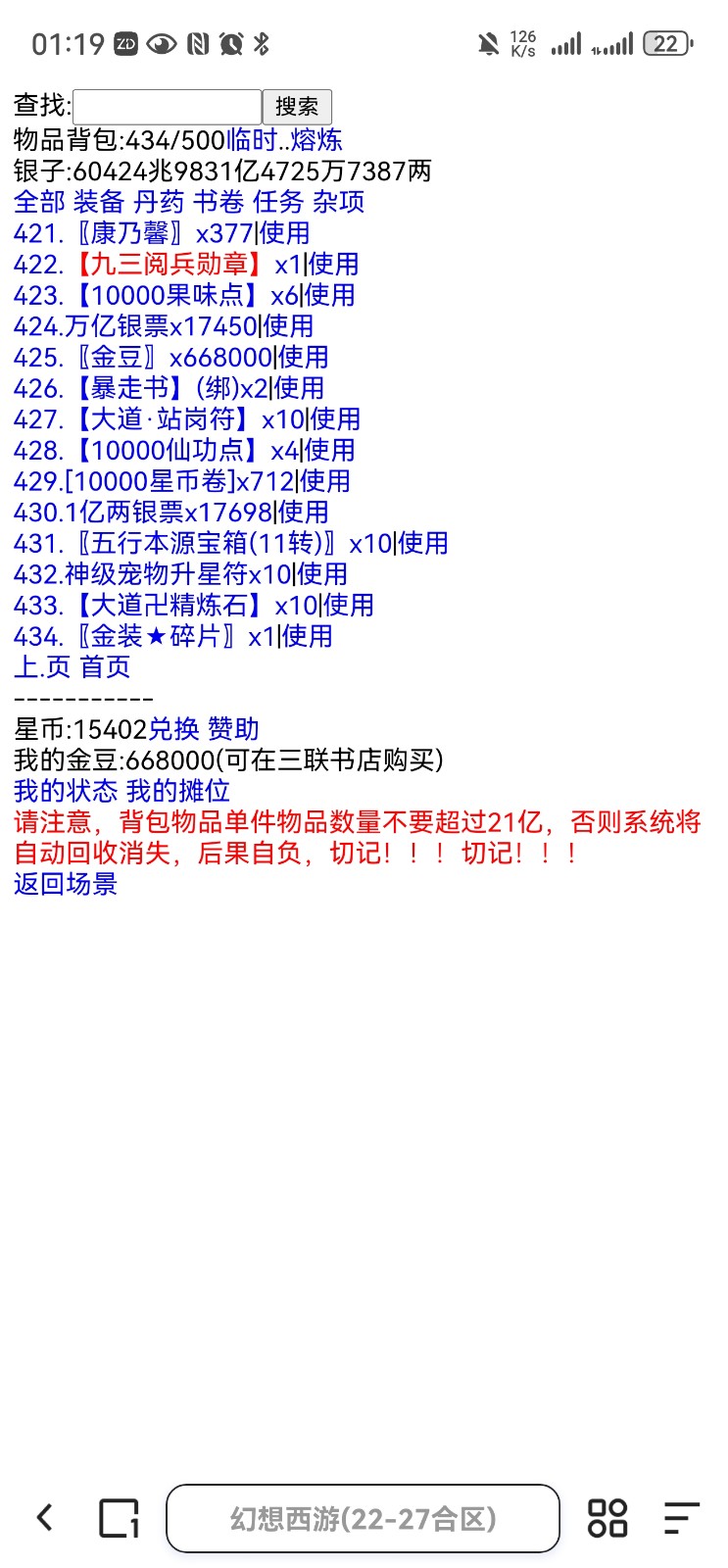
Task: Filter items by 装备
Action: pos(99,202)
